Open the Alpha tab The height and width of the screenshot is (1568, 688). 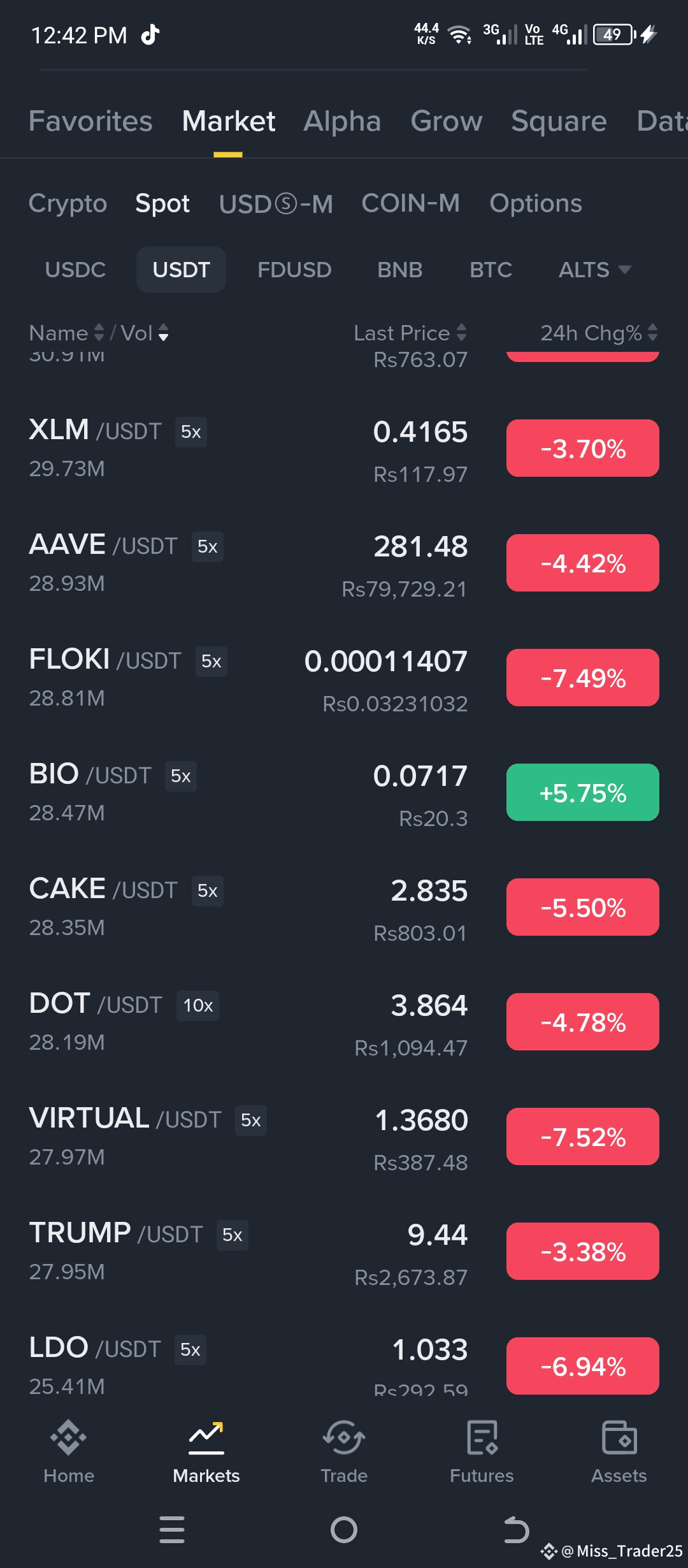click(x=342, y=121)
